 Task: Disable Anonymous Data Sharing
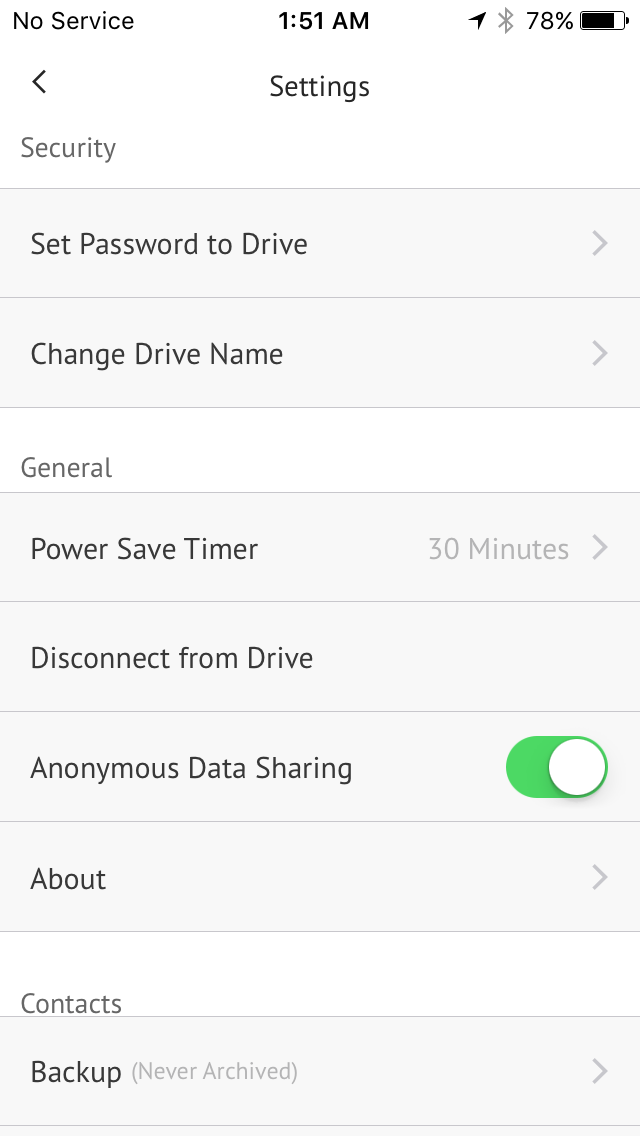[x=556, y=767]
